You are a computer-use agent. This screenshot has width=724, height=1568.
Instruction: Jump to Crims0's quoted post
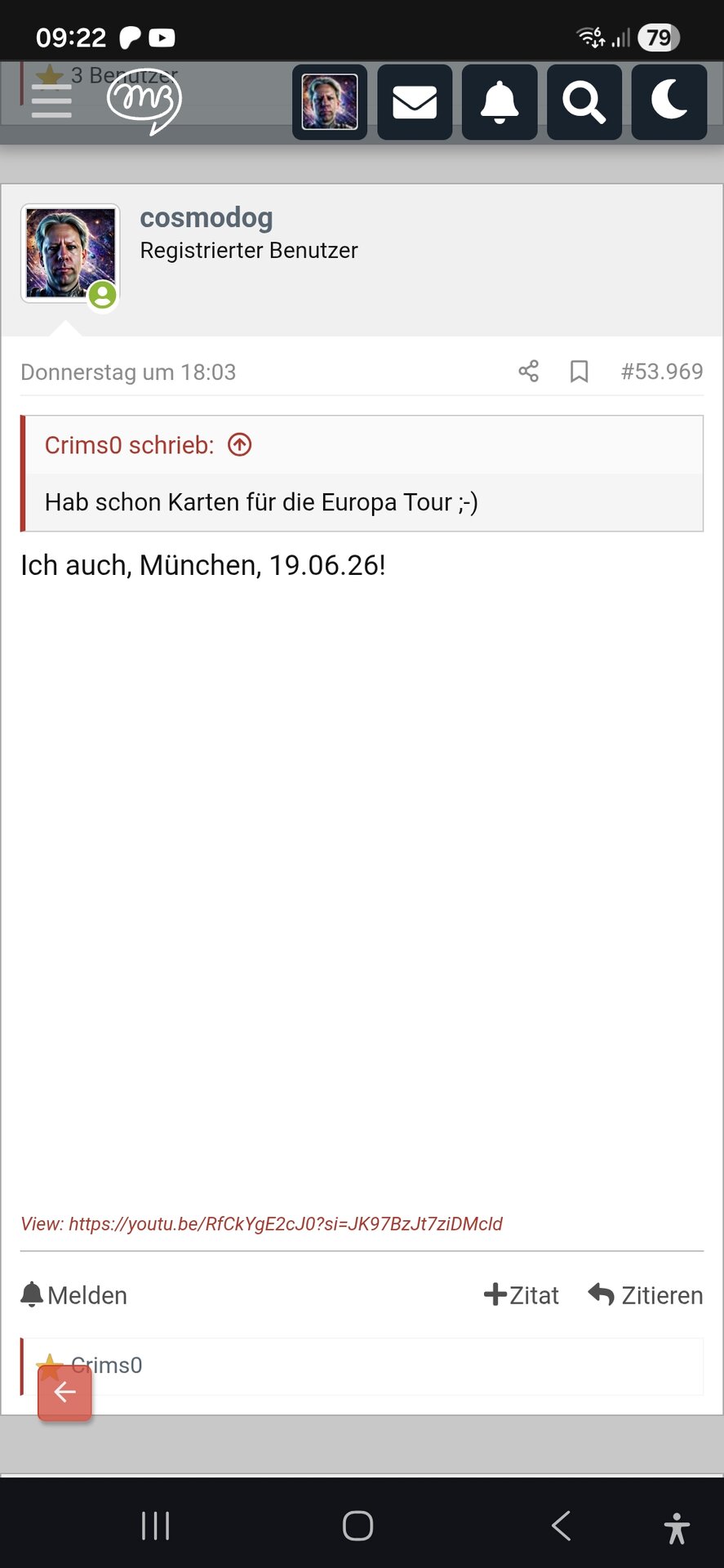coord(240,445)
